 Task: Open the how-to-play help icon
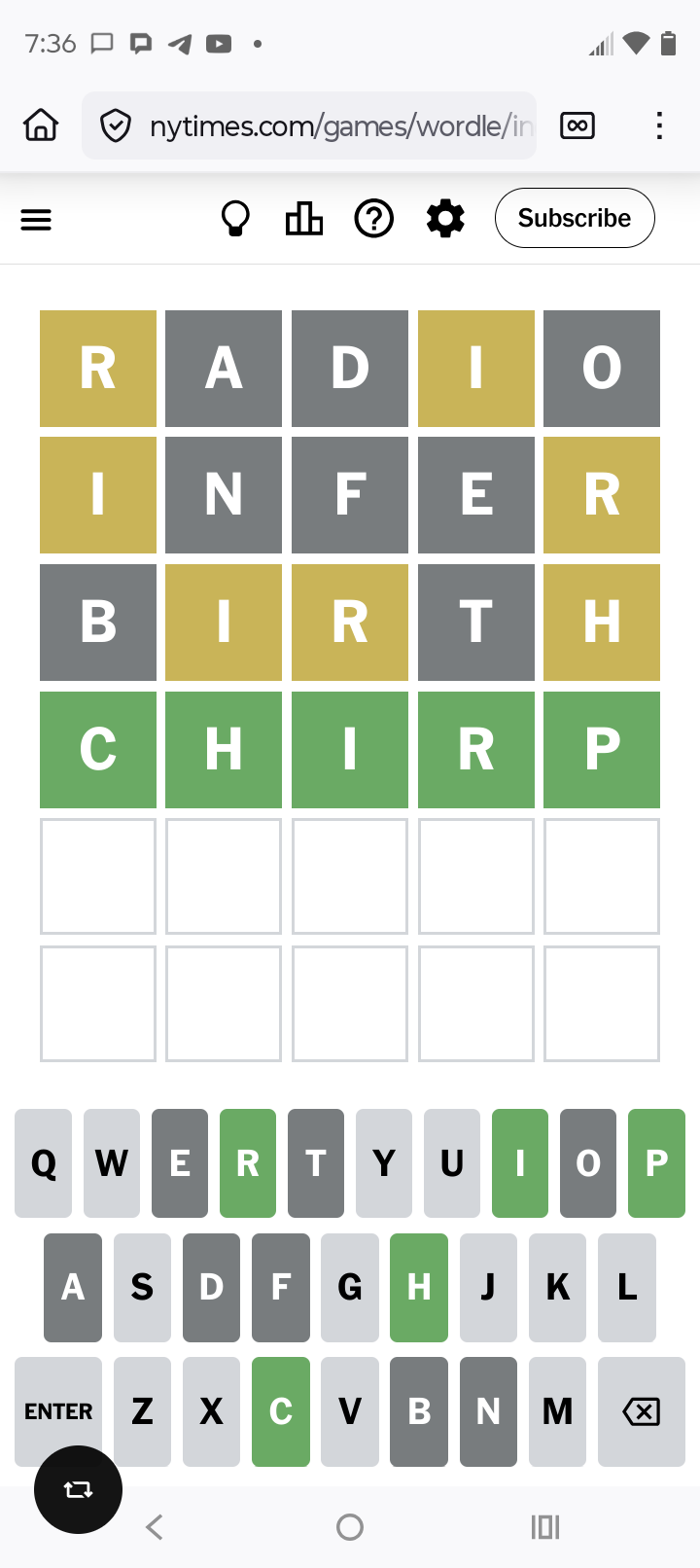(374, 219)
